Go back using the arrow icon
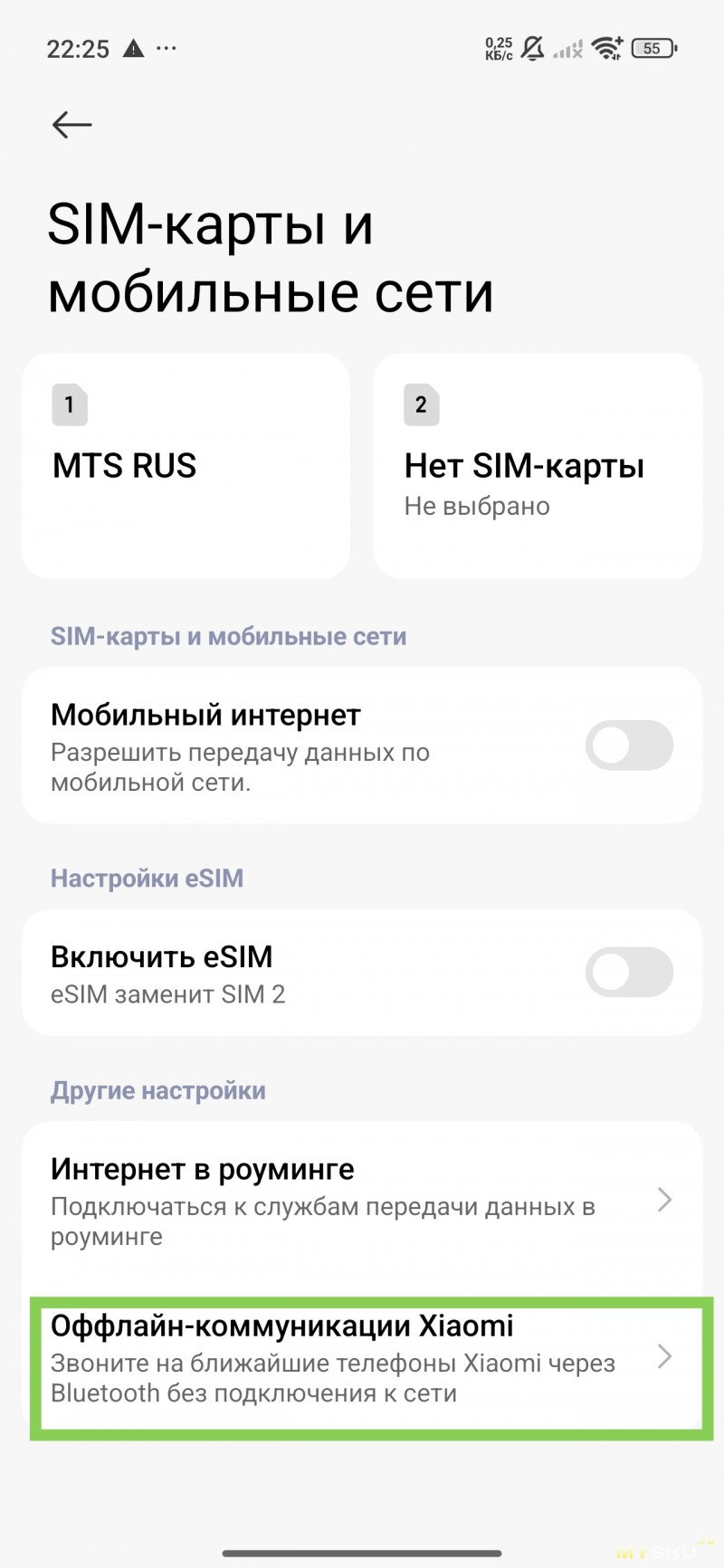The height and width of the screenshot is (1568, 724). tap(72, 125)
